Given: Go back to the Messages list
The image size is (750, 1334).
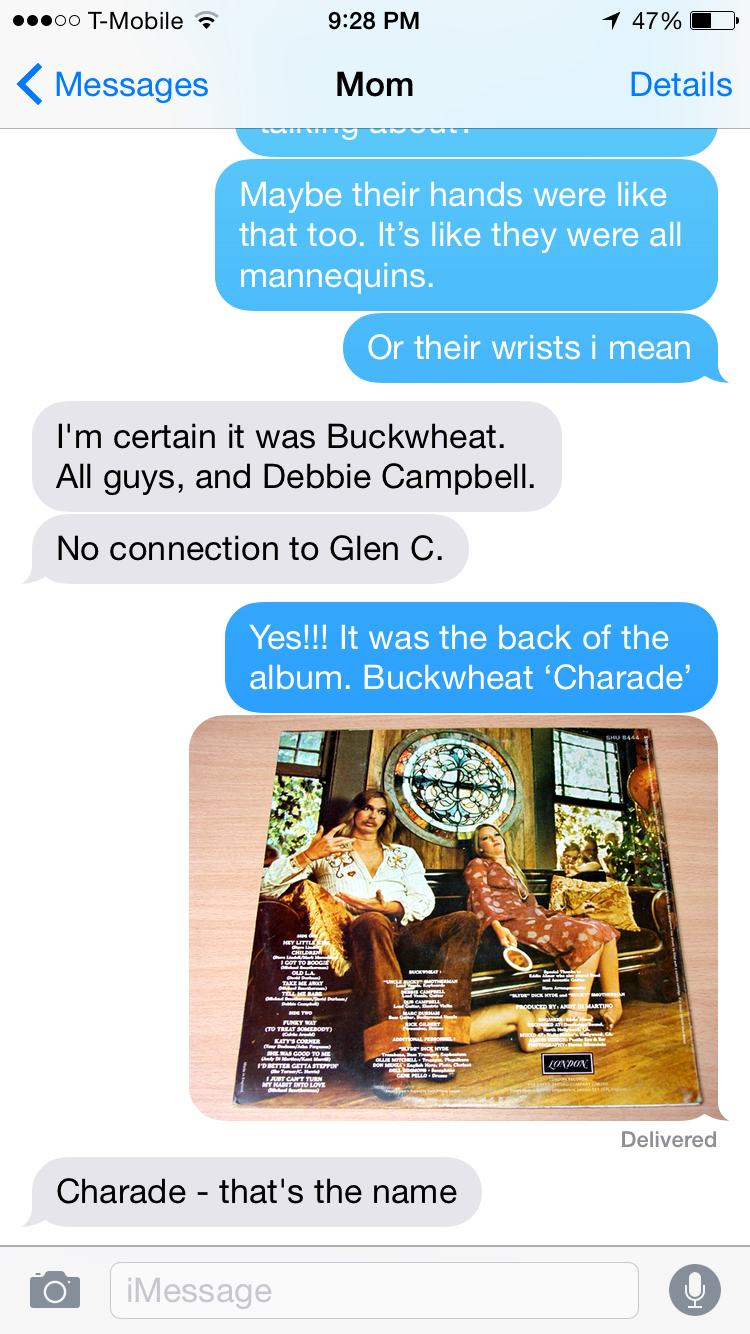Looking at the screenshot, I should [x=113, y=85].
